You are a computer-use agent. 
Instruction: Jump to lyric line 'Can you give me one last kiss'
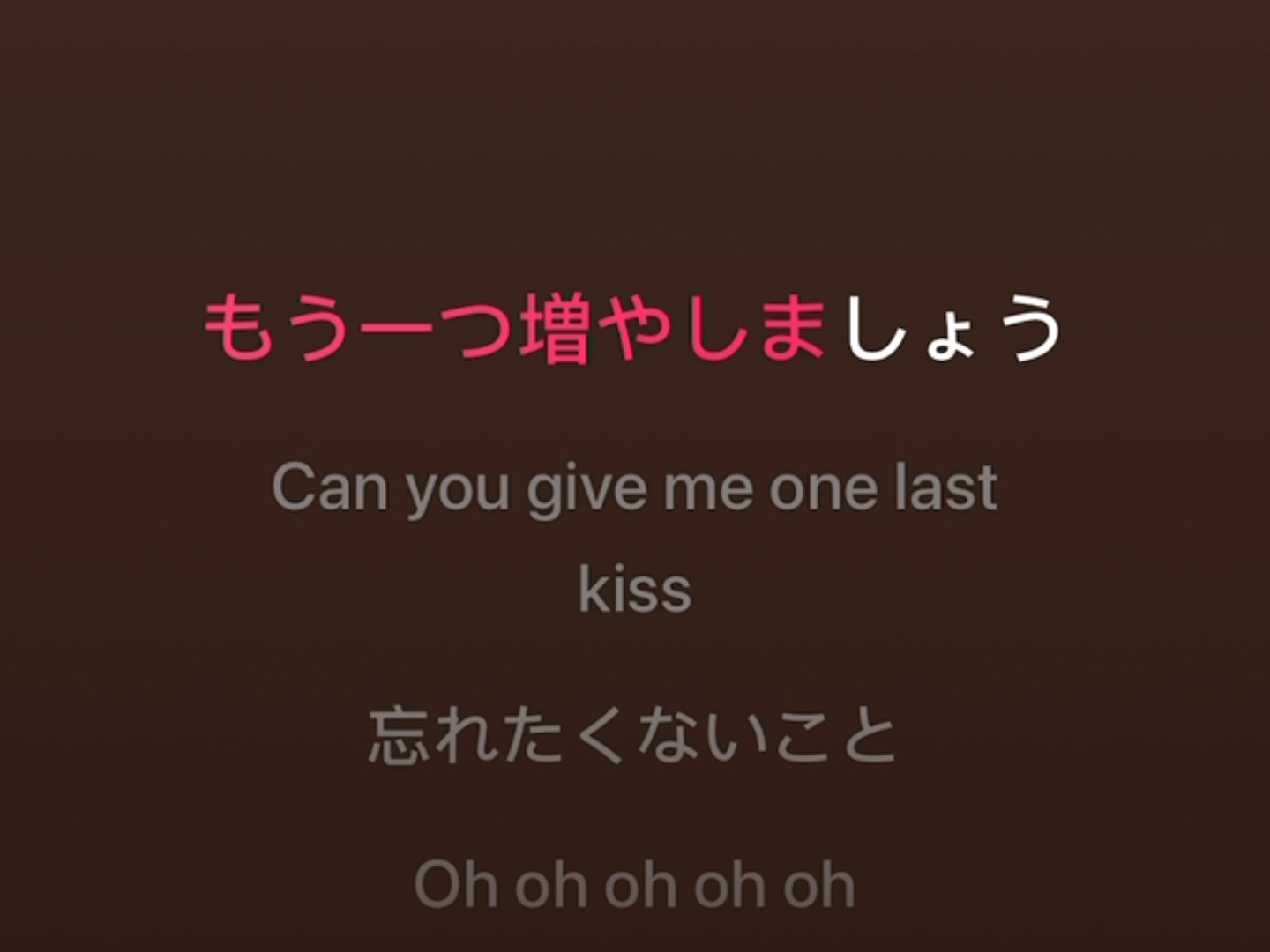(x=634, y=489)
